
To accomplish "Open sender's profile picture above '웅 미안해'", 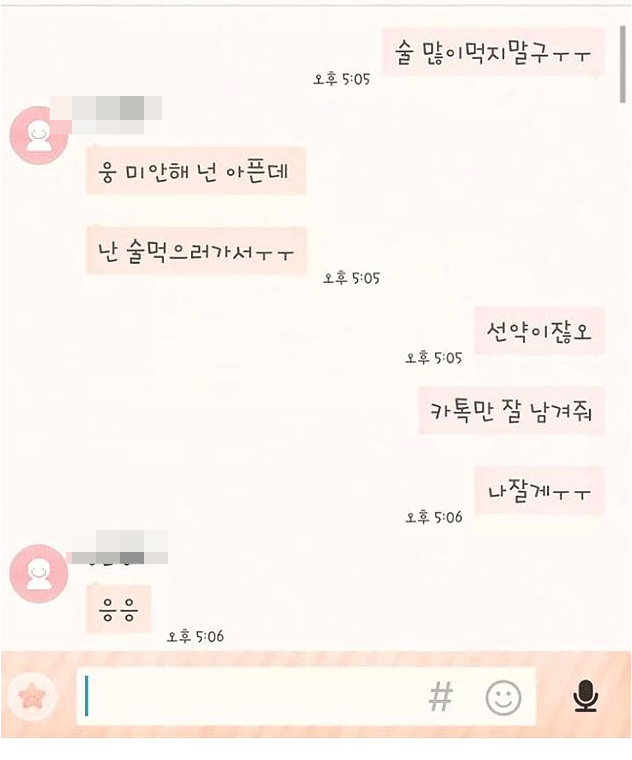I will (x=38, y=134).
